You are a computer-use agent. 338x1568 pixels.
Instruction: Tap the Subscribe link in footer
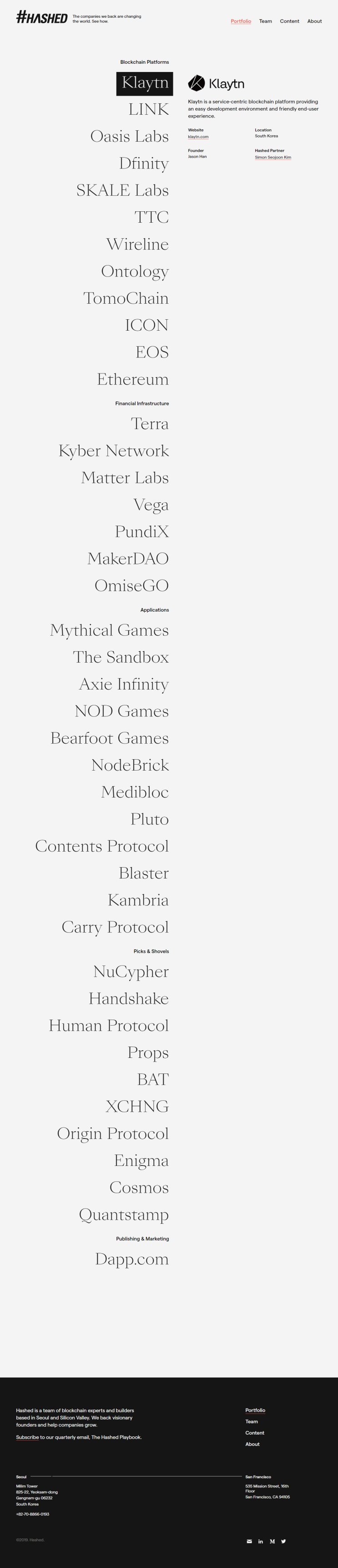[x=27, y=1437]
